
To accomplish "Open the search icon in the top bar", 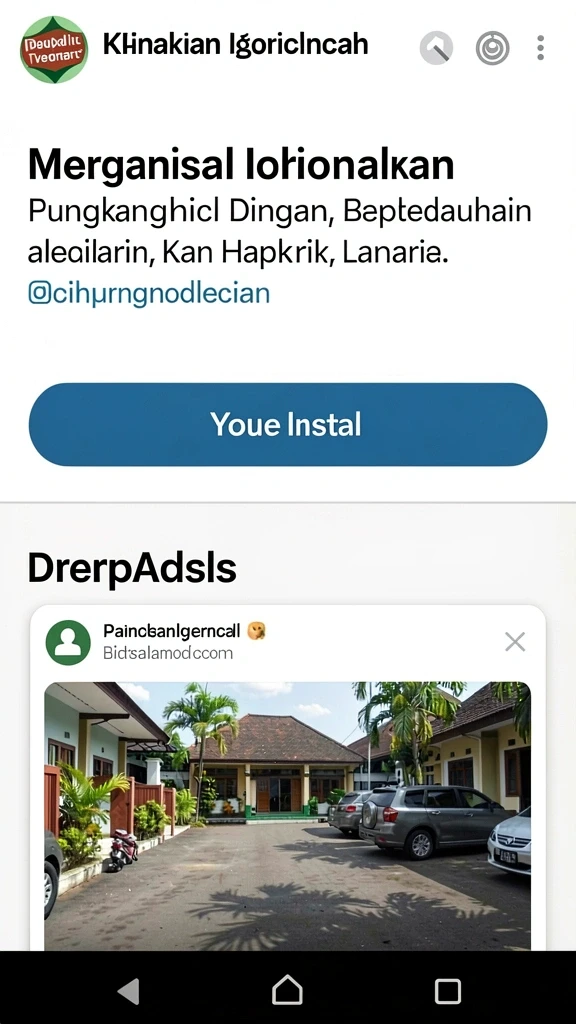I will coord(436,48).
